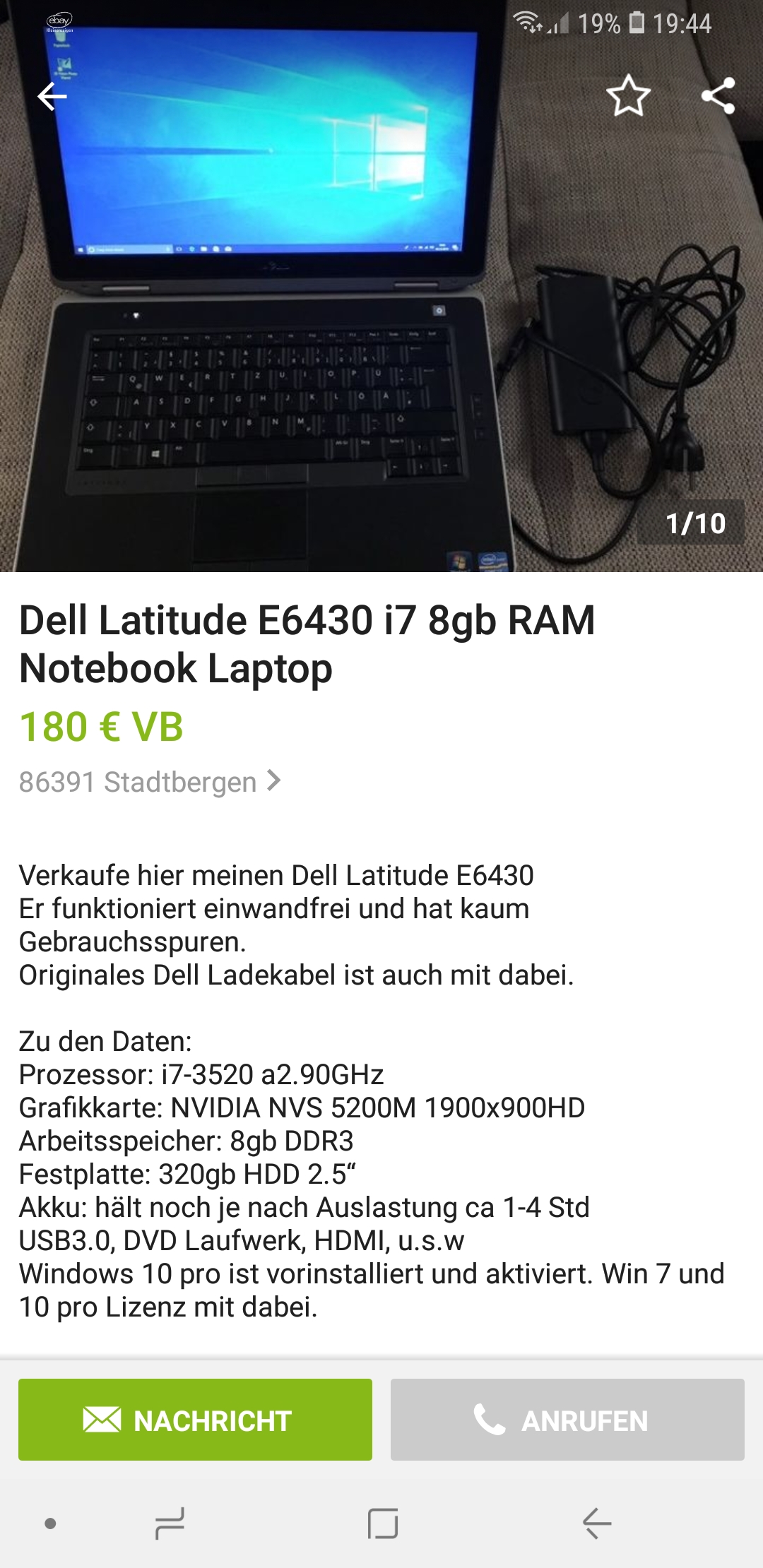Screen dimensions: 763x1568
Task: Open the 86391 Stadtbergen location link
Action: pyautogui.click(x=150, y=782)
